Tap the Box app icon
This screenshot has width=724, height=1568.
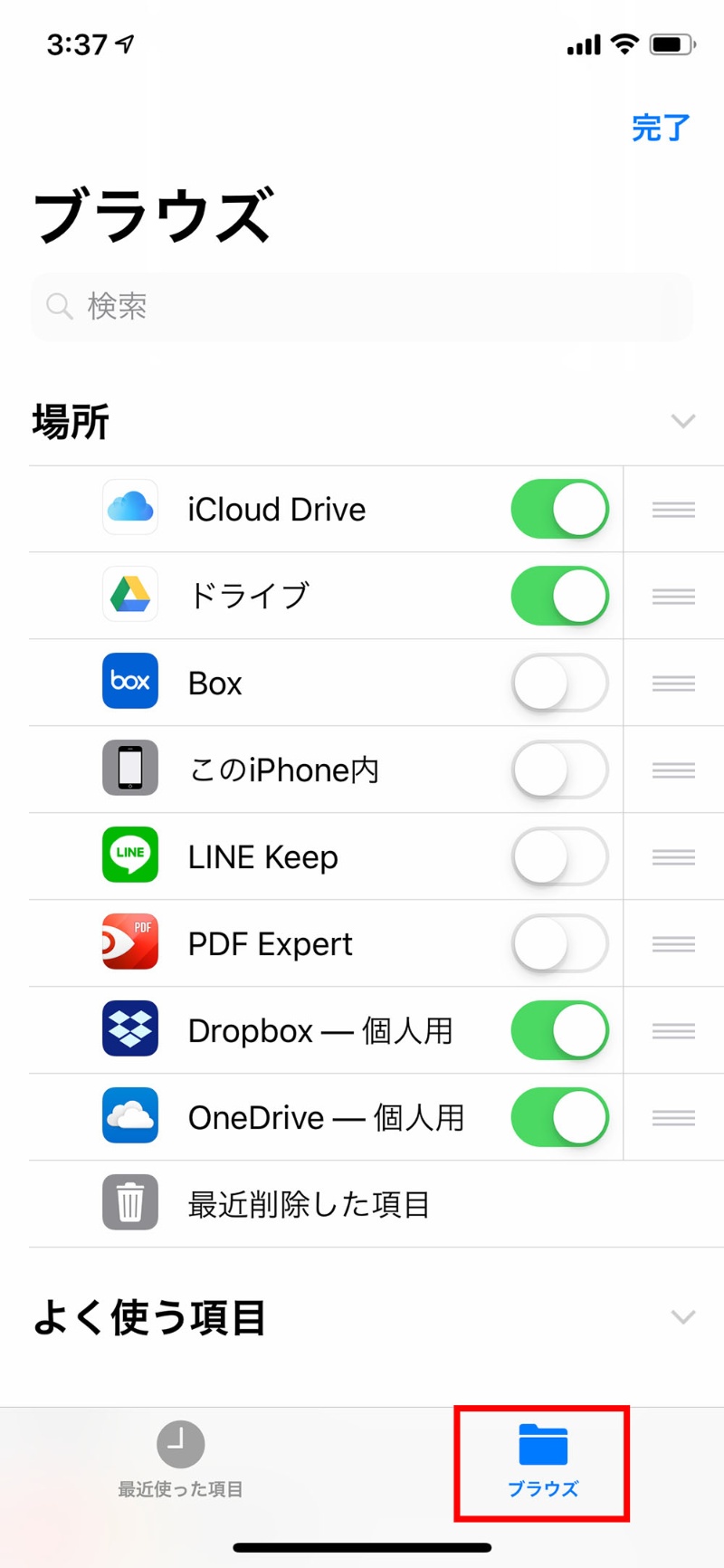tap(129, 683)
